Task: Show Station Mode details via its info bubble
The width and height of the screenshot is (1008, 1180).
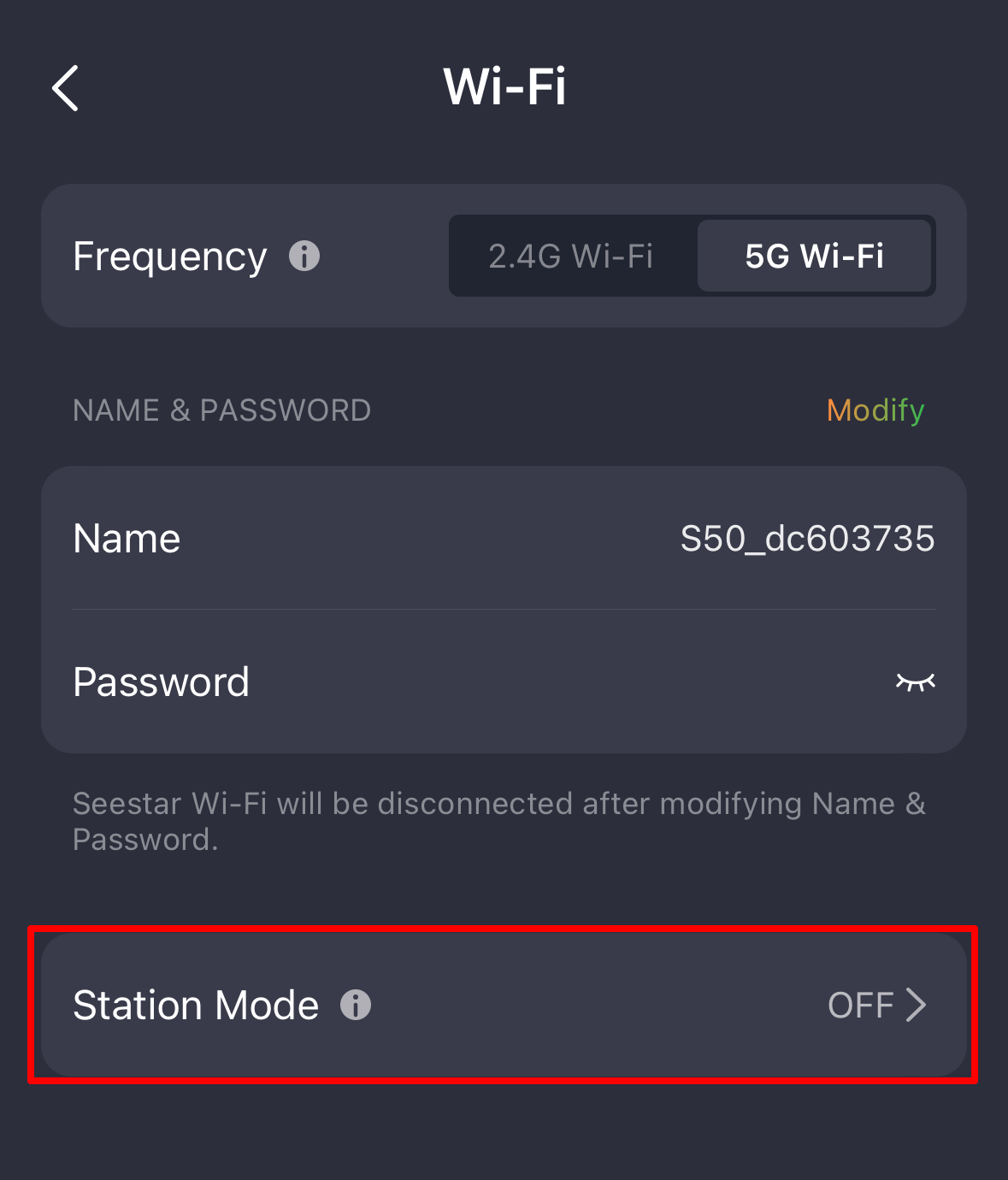Action: pyautogui.click(x=354, y=1005)
